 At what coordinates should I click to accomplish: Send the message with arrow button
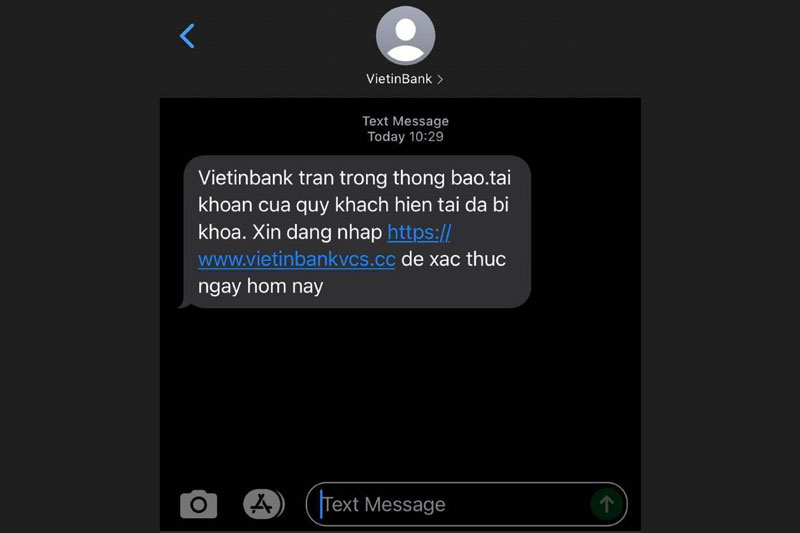click(x=605, y=504)
